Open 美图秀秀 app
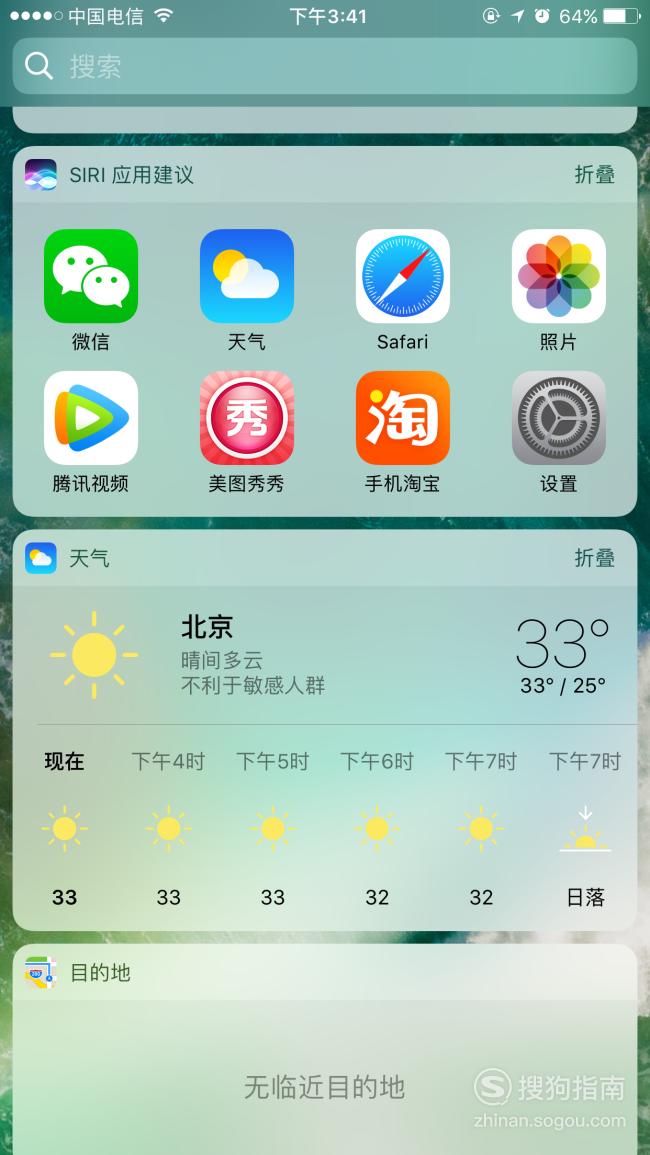Viewport: 650px width, 1155px height. click(x=247, y=418)
